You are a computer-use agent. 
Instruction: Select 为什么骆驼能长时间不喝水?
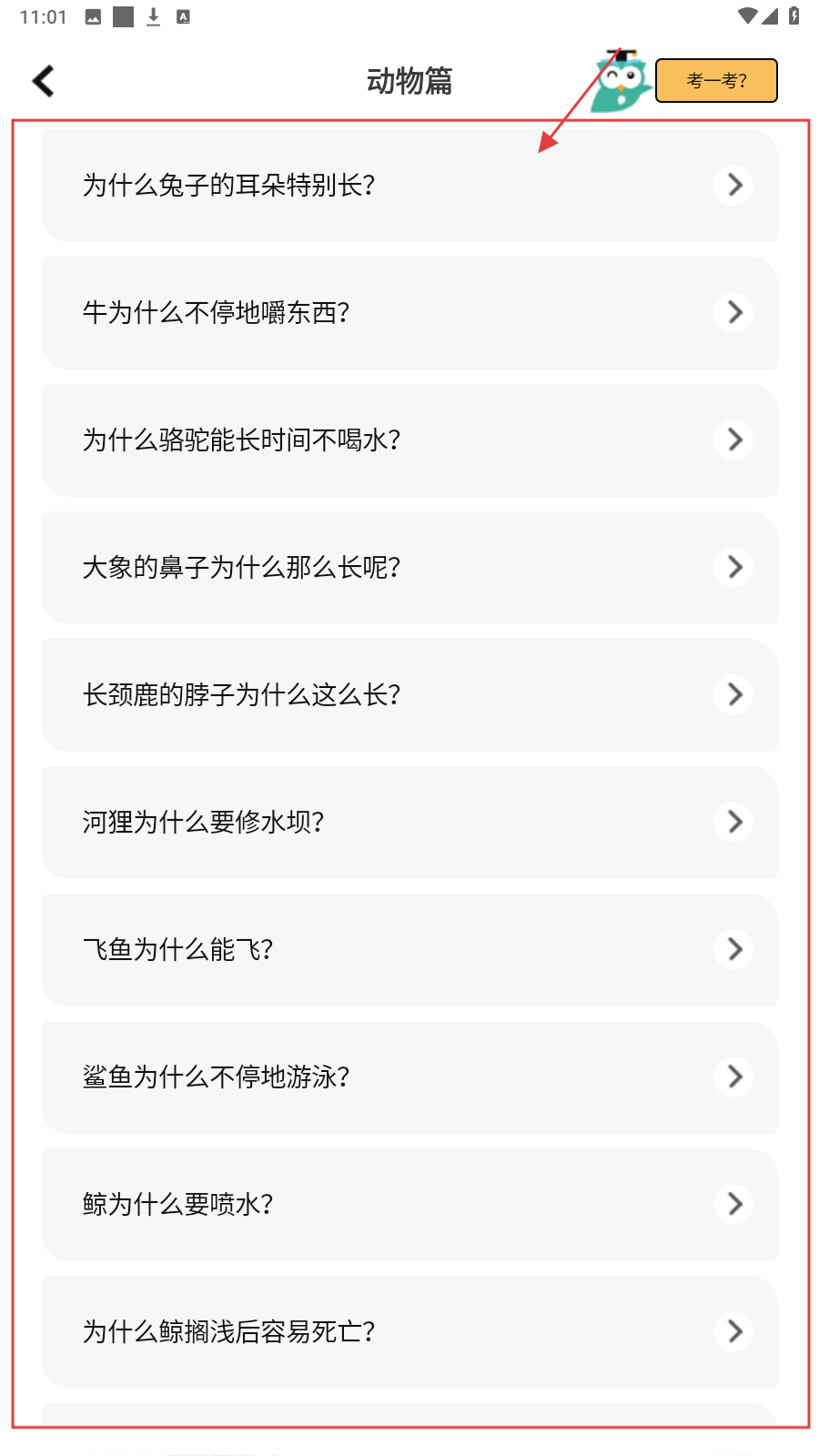409,440
